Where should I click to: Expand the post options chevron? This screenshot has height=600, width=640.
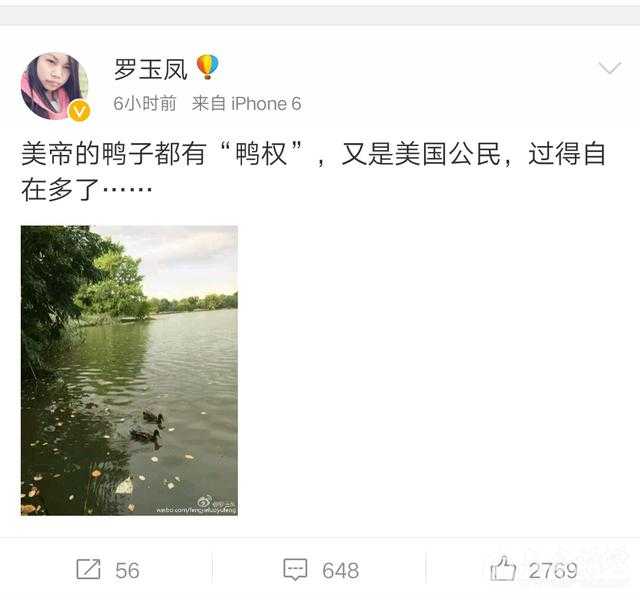(x=609, y=68)
